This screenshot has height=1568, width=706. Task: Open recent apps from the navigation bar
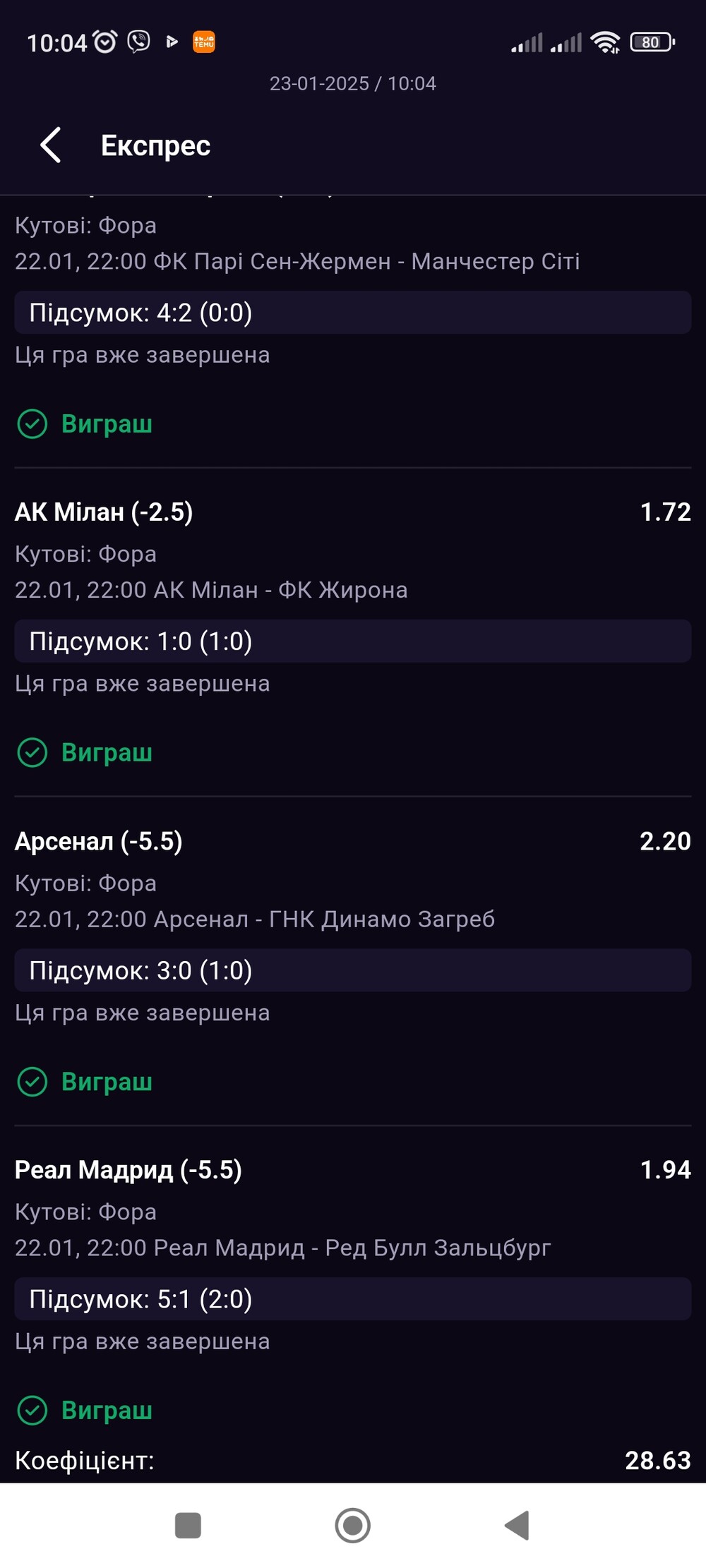click(x=188, y=1525)
